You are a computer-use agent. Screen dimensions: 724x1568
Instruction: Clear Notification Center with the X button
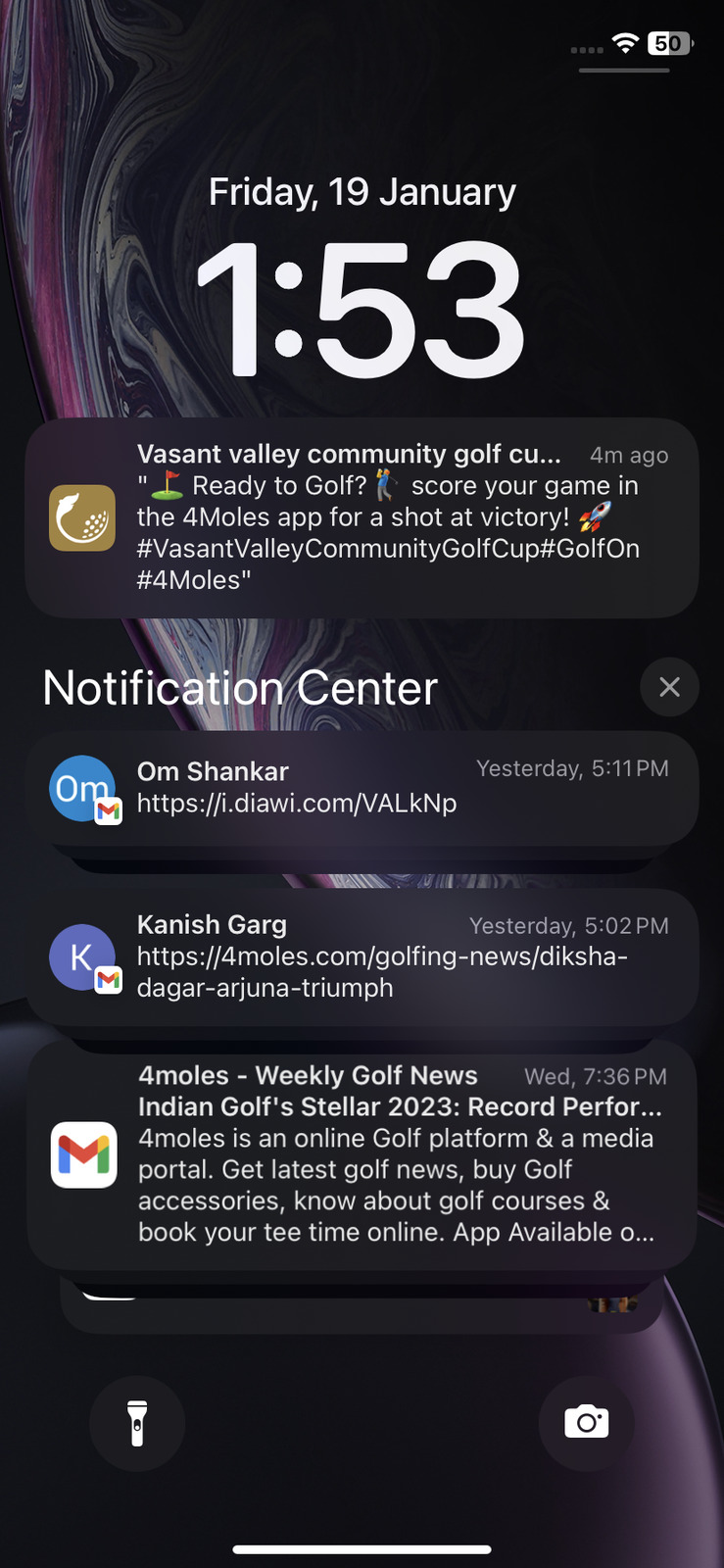point(669,687)
